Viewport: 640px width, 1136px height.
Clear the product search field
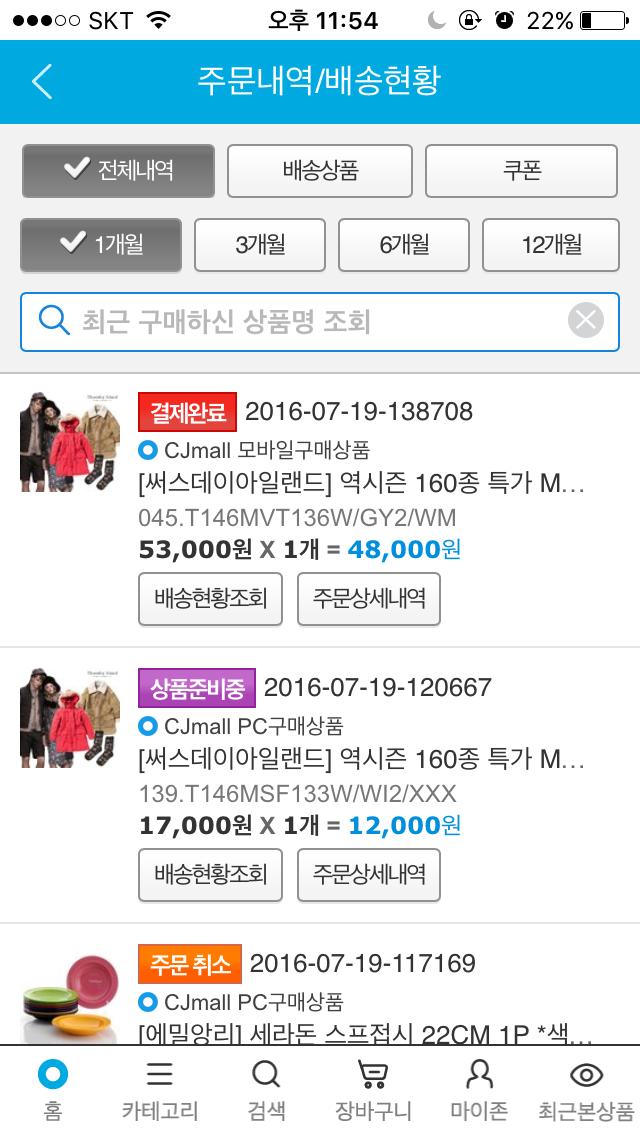(586, 321)
